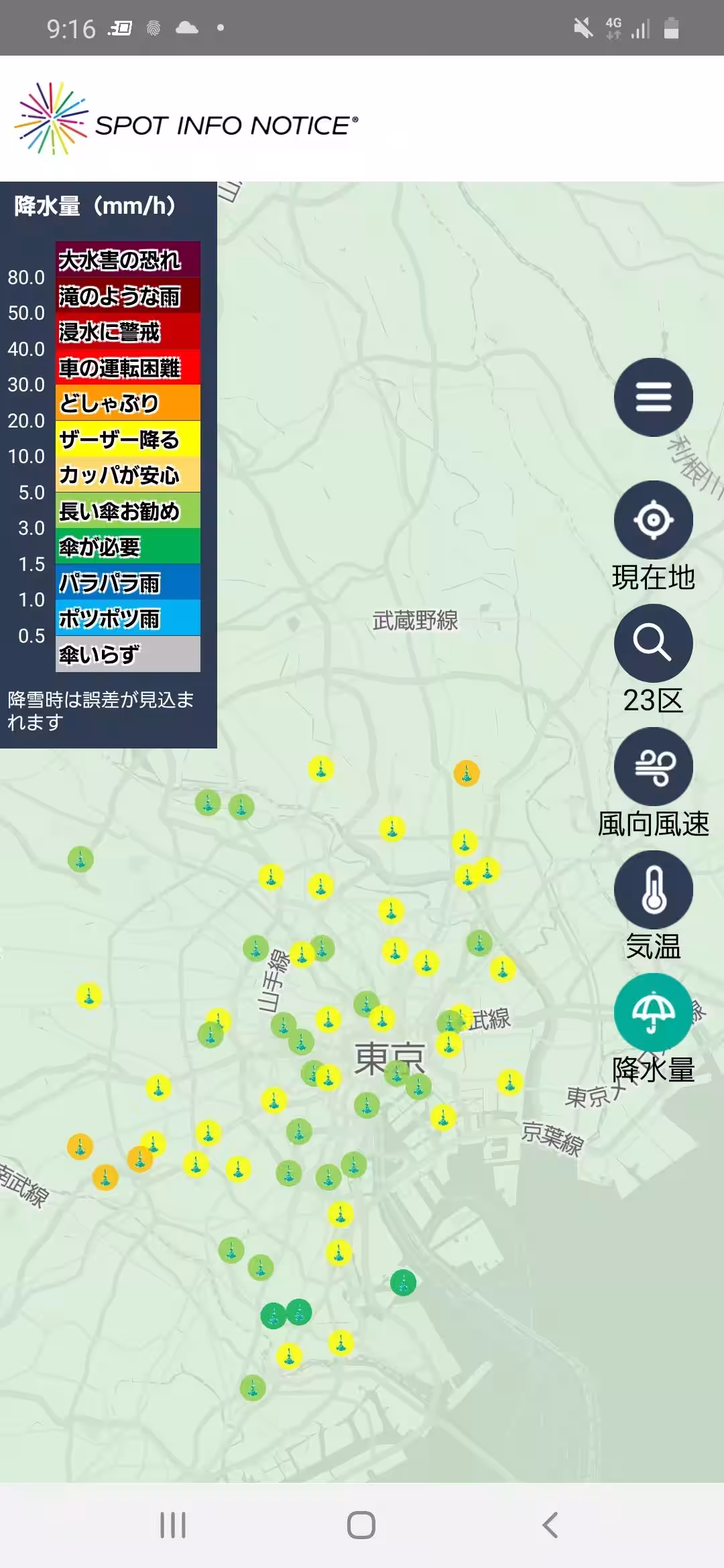The height and width of the screenshot is (1568, 724).
Task: Select the 東京 label on the map
Action: [x=392, y=1052]
